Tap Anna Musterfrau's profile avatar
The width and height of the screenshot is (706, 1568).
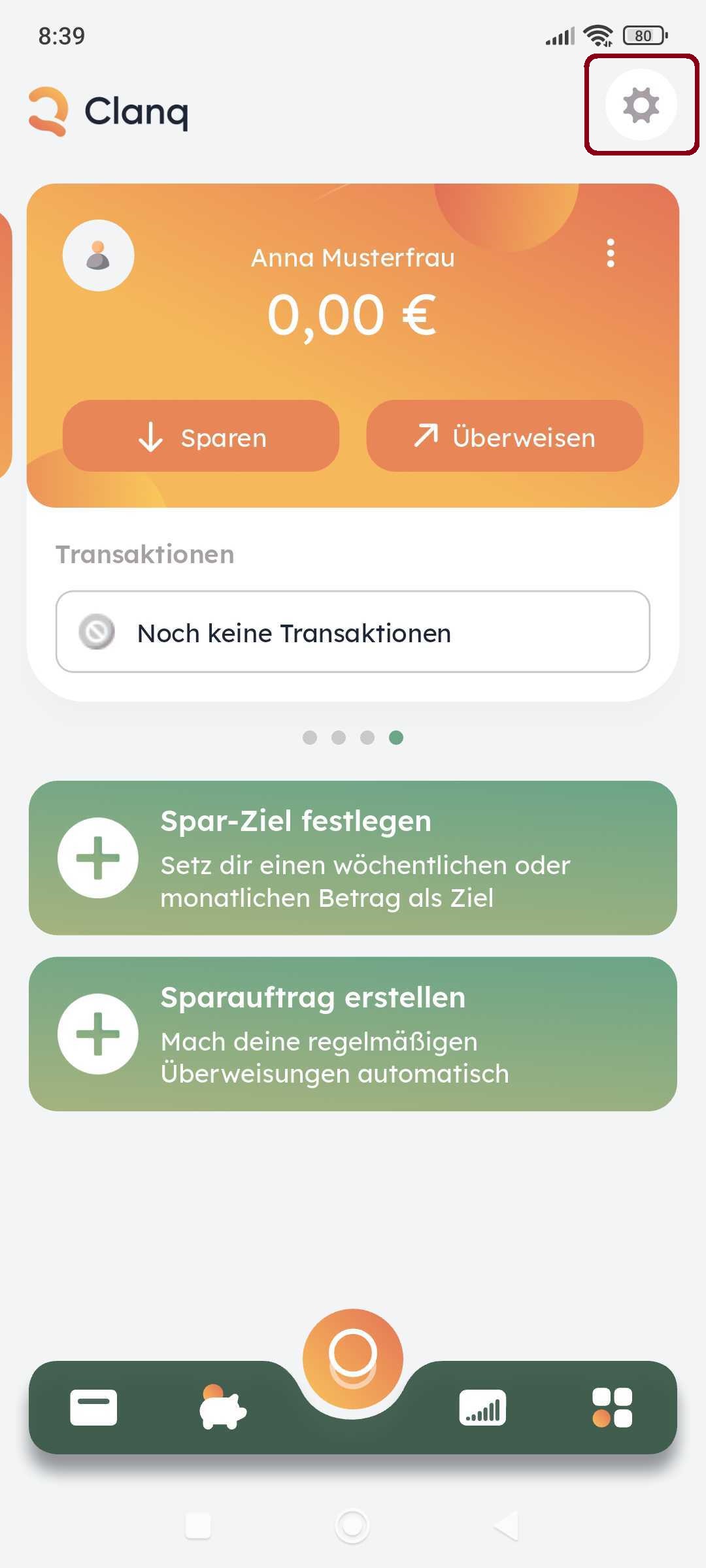click(98, 255)
